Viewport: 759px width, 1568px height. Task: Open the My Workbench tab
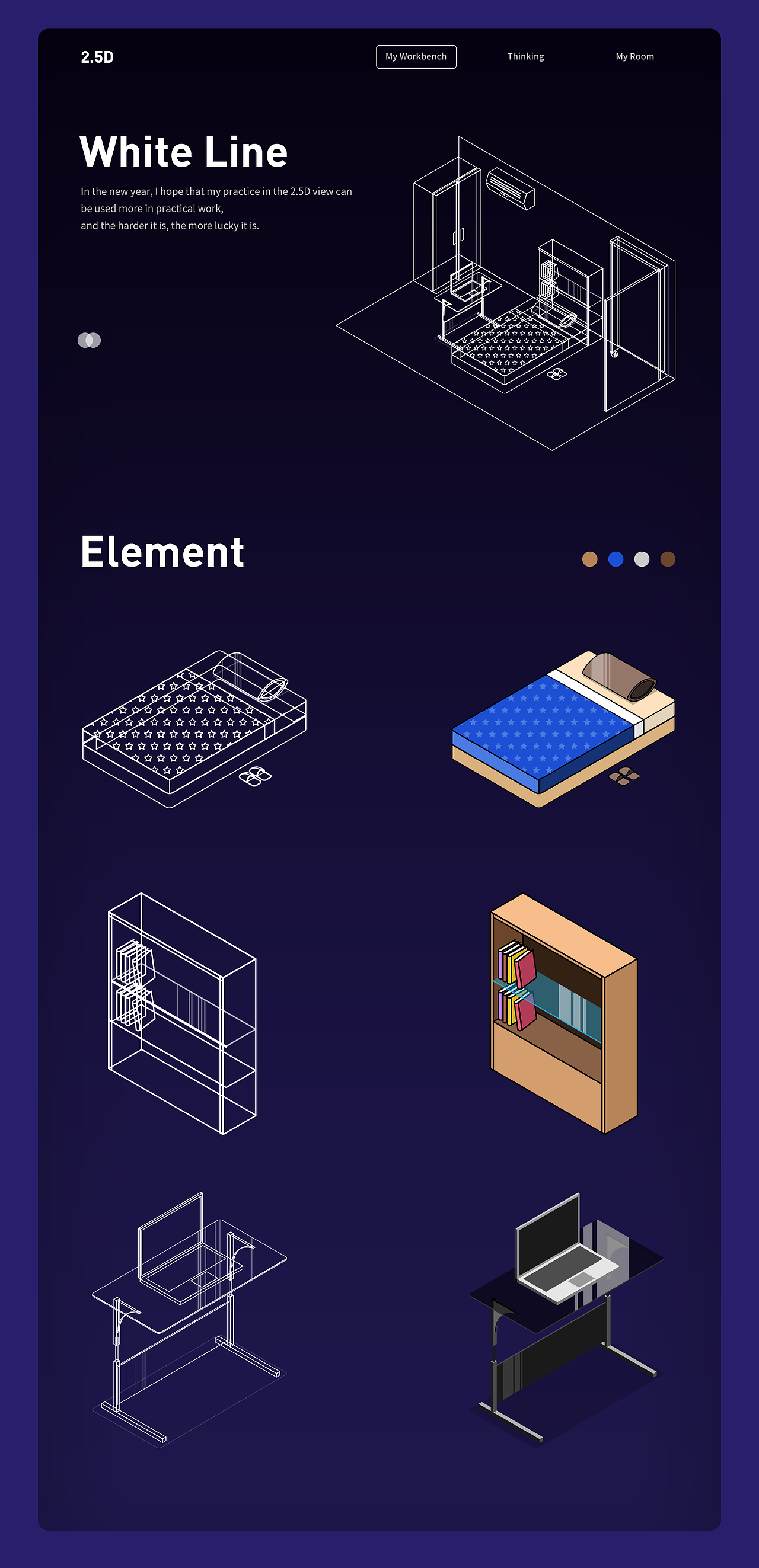tap(416, 57)
